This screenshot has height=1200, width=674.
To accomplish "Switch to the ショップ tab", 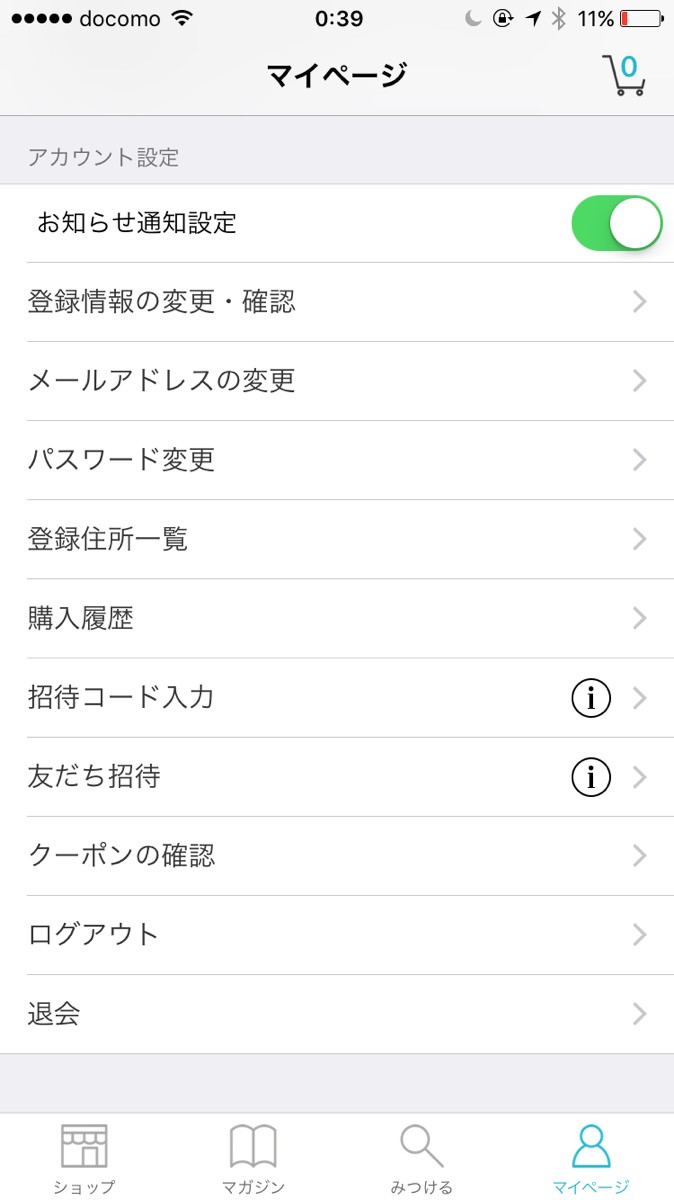I will (84, 1158).
